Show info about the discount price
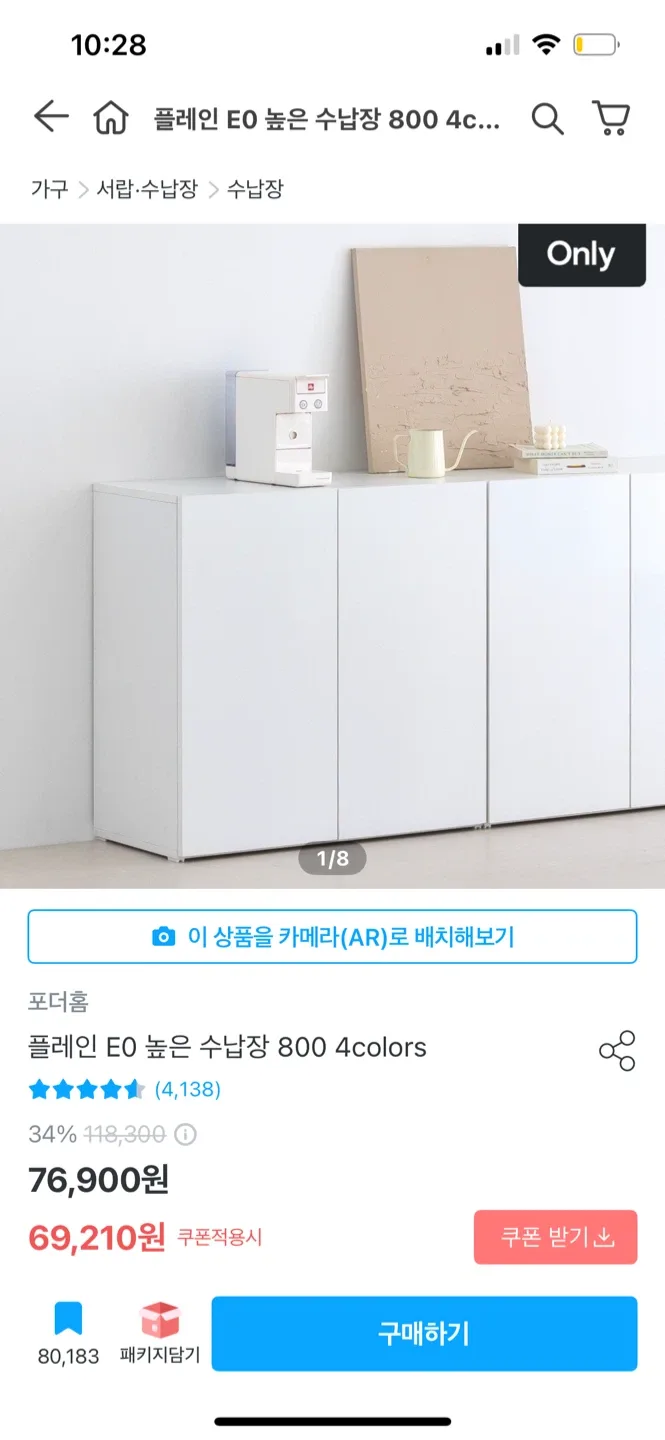Viewport: 665px width, 1440px height. tap(186, 1135)
